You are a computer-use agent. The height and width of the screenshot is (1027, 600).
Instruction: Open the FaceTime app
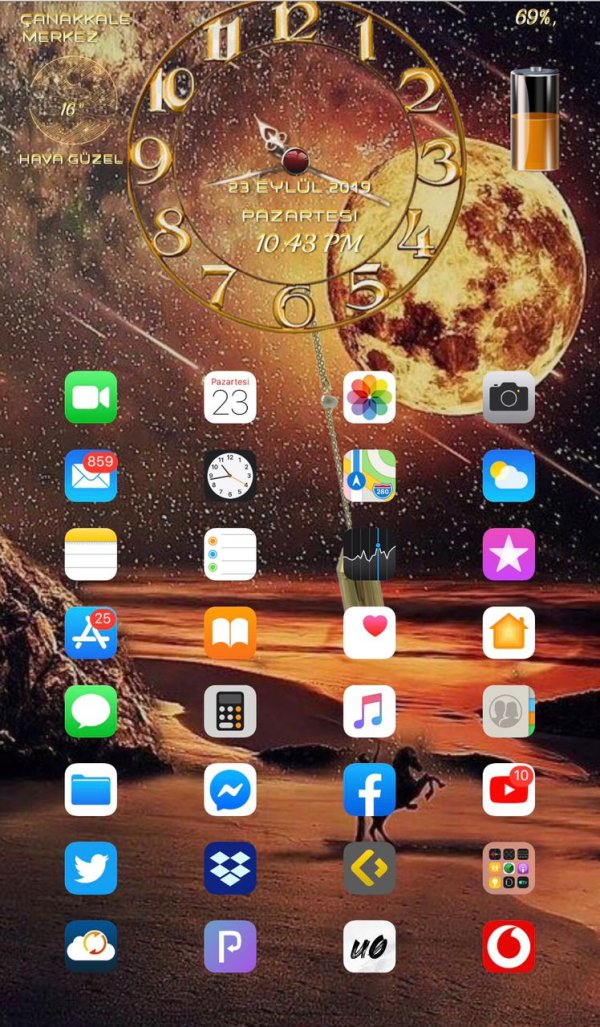[91, 397]
